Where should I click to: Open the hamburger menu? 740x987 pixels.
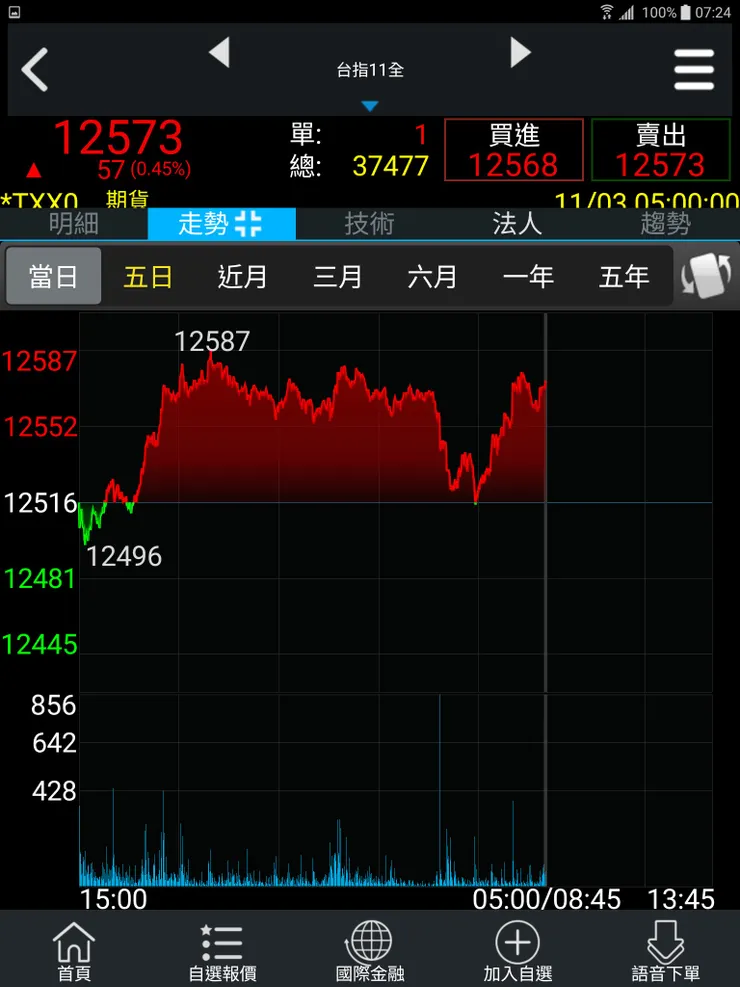point(695,70)
